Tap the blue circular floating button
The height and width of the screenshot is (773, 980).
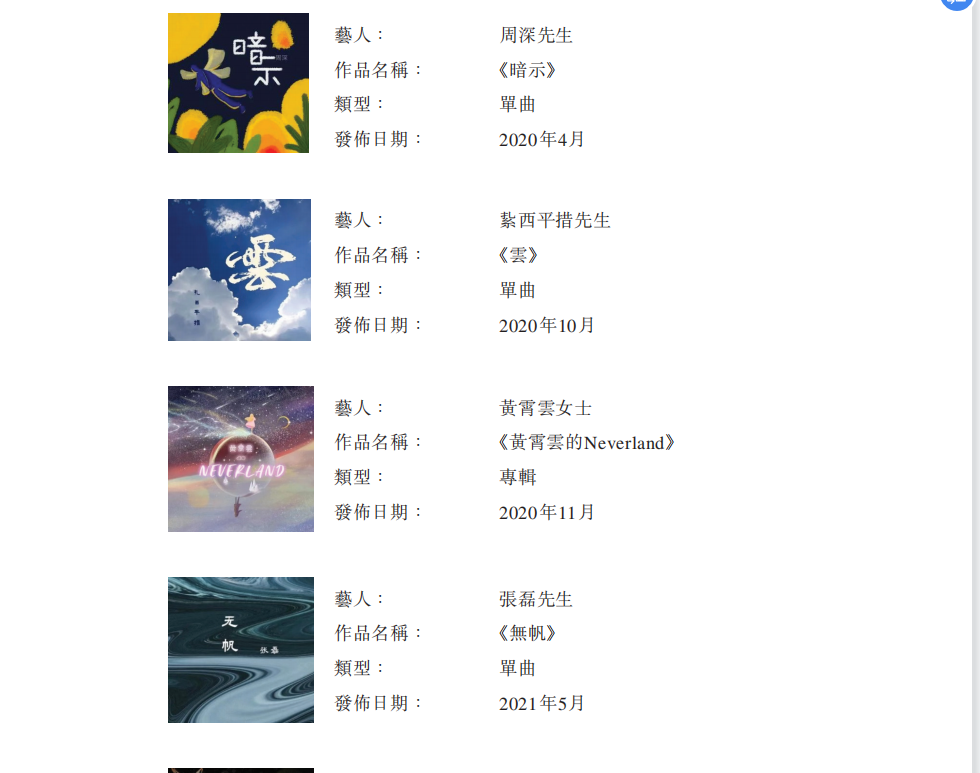(959, 3)
